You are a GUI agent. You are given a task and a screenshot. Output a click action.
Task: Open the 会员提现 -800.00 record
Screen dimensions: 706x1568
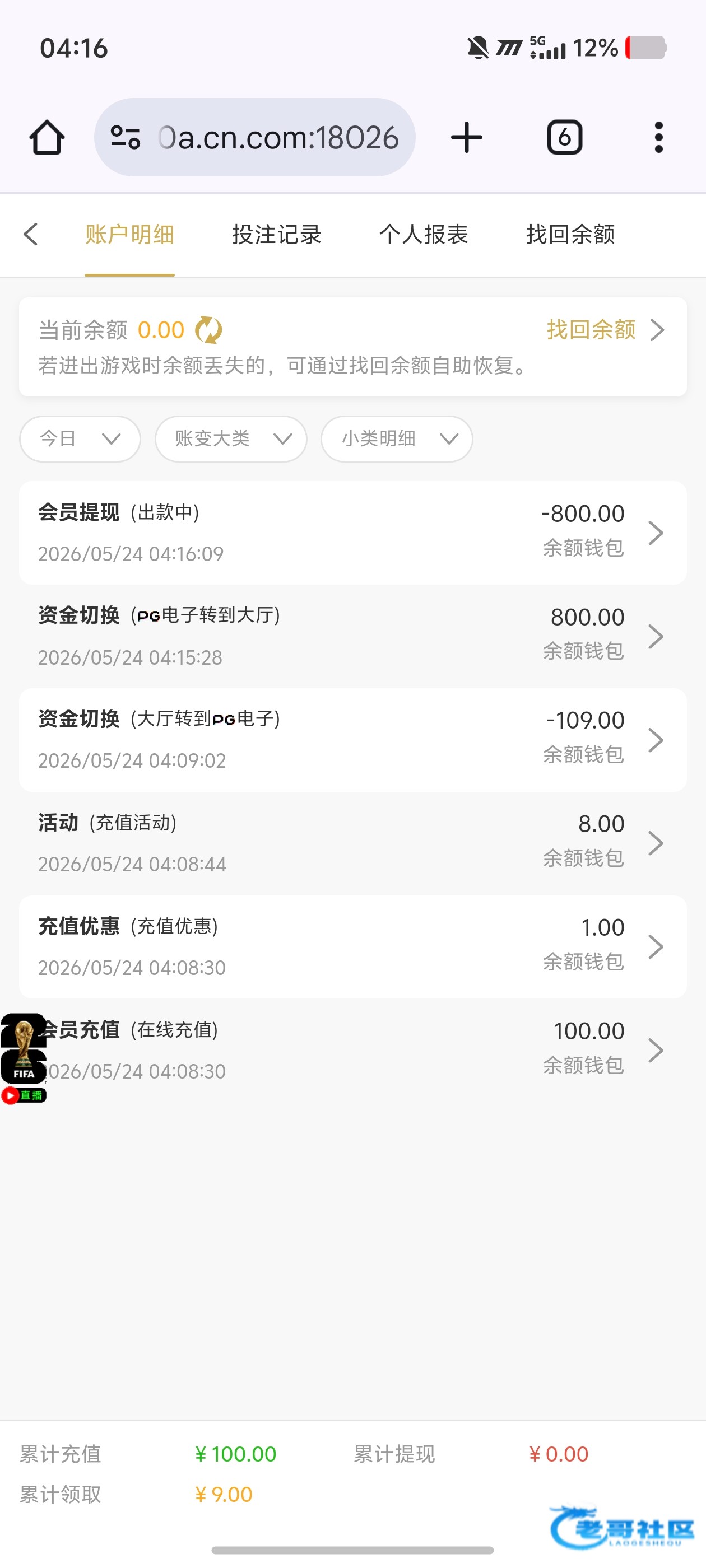[352, 533]
